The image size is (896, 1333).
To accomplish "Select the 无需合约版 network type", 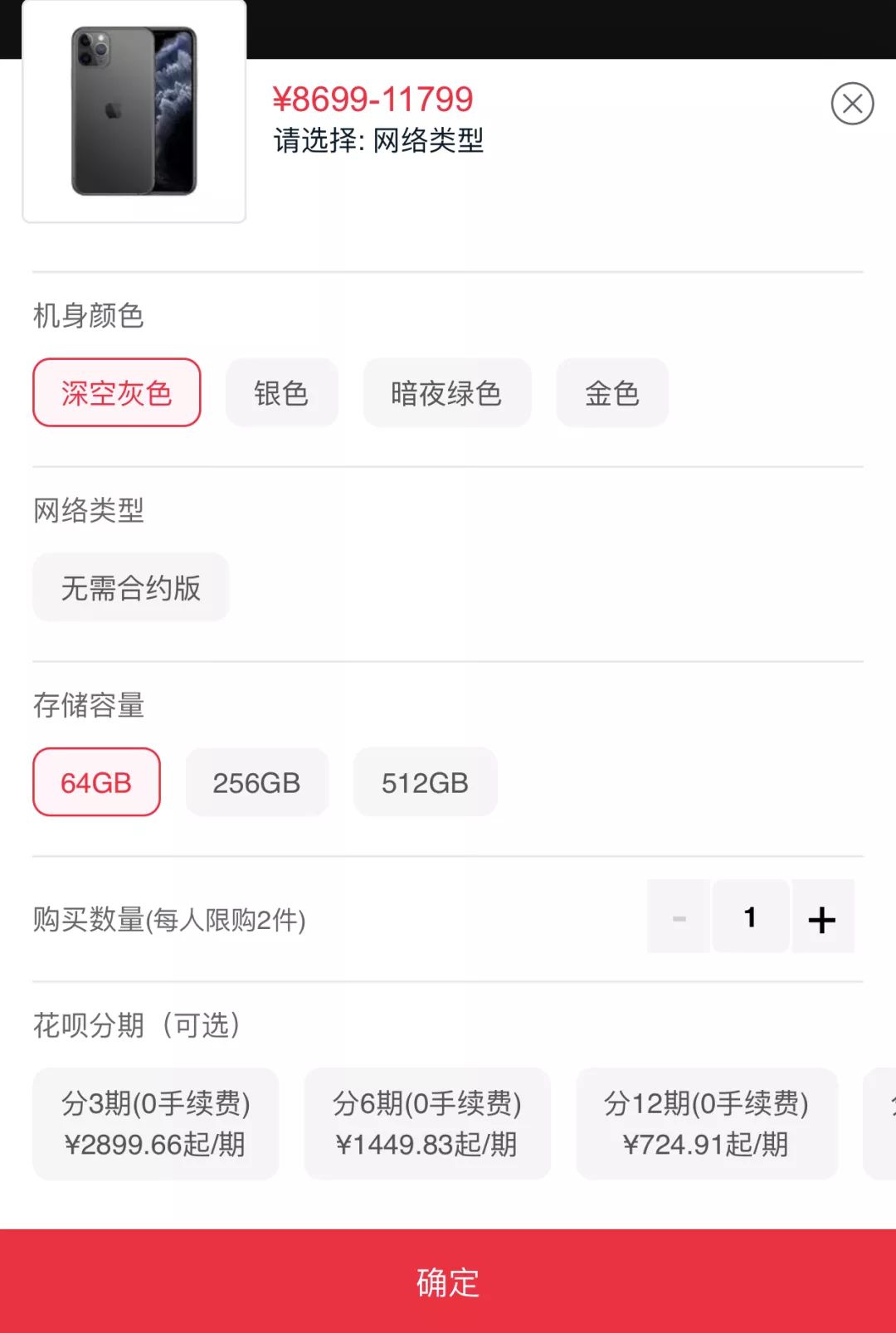I will pyautogui.click(x=130, y=586).
